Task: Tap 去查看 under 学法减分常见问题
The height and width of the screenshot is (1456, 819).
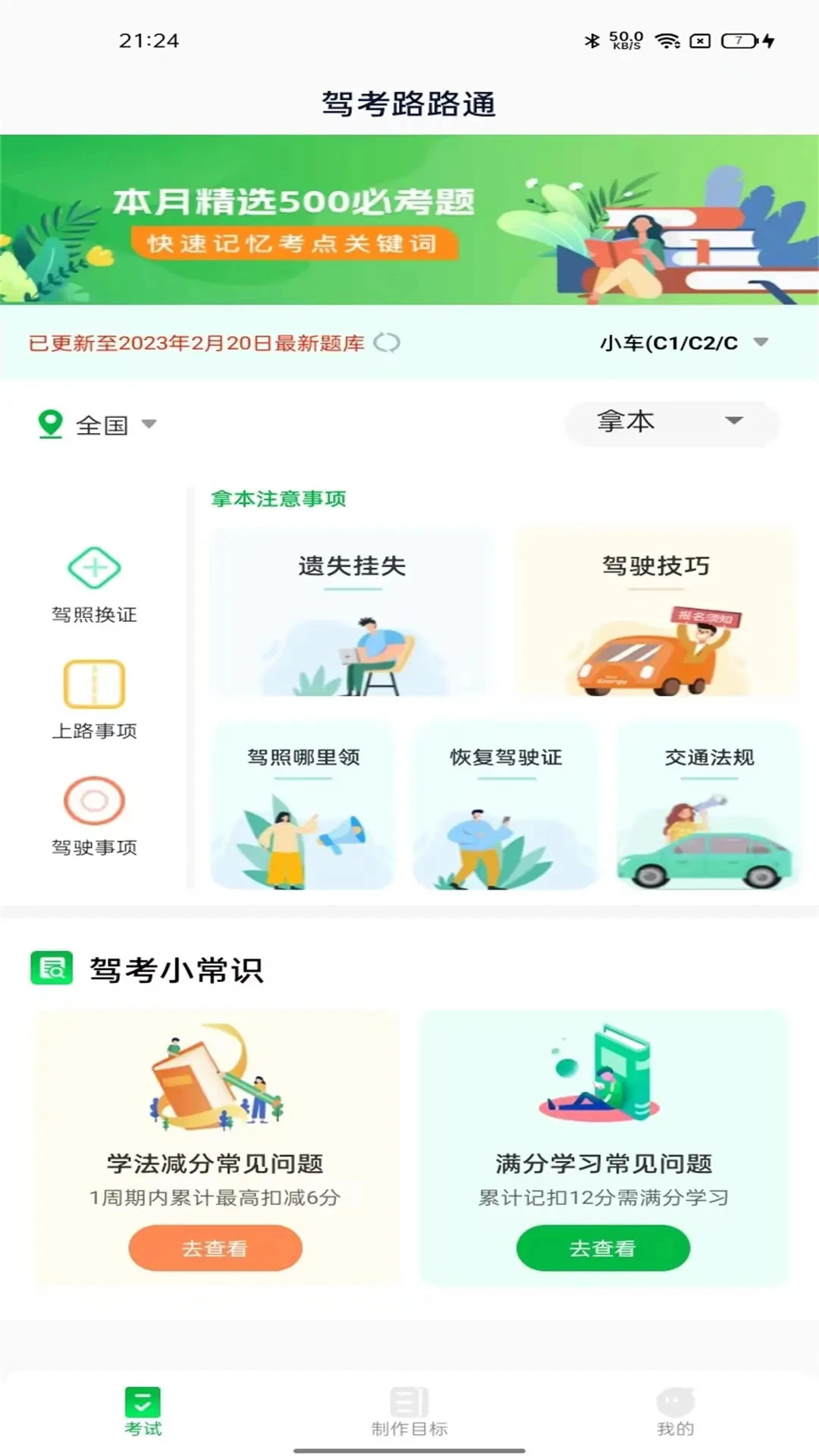Action: [215, 1247]
